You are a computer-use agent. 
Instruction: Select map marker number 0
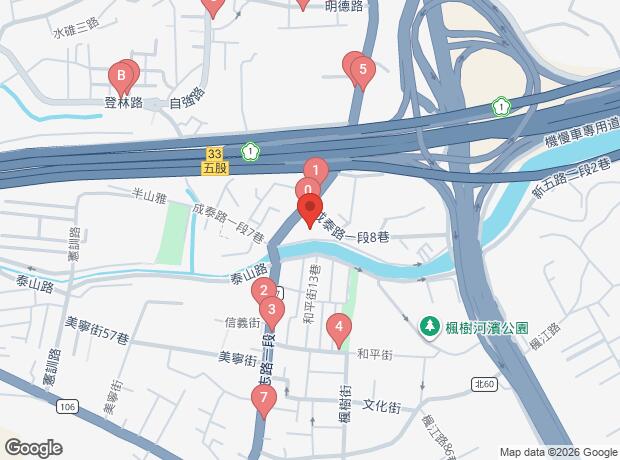306,190
